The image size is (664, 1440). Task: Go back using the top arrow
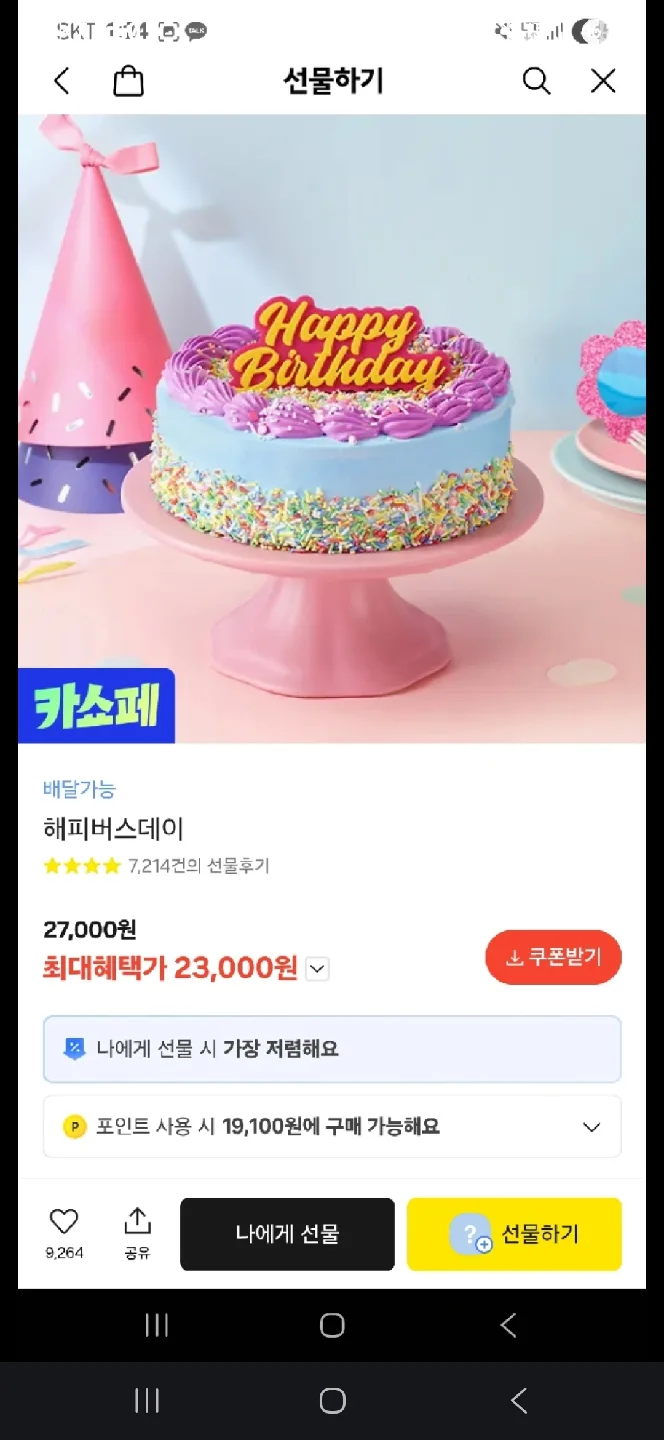click(x=62, y=81)
